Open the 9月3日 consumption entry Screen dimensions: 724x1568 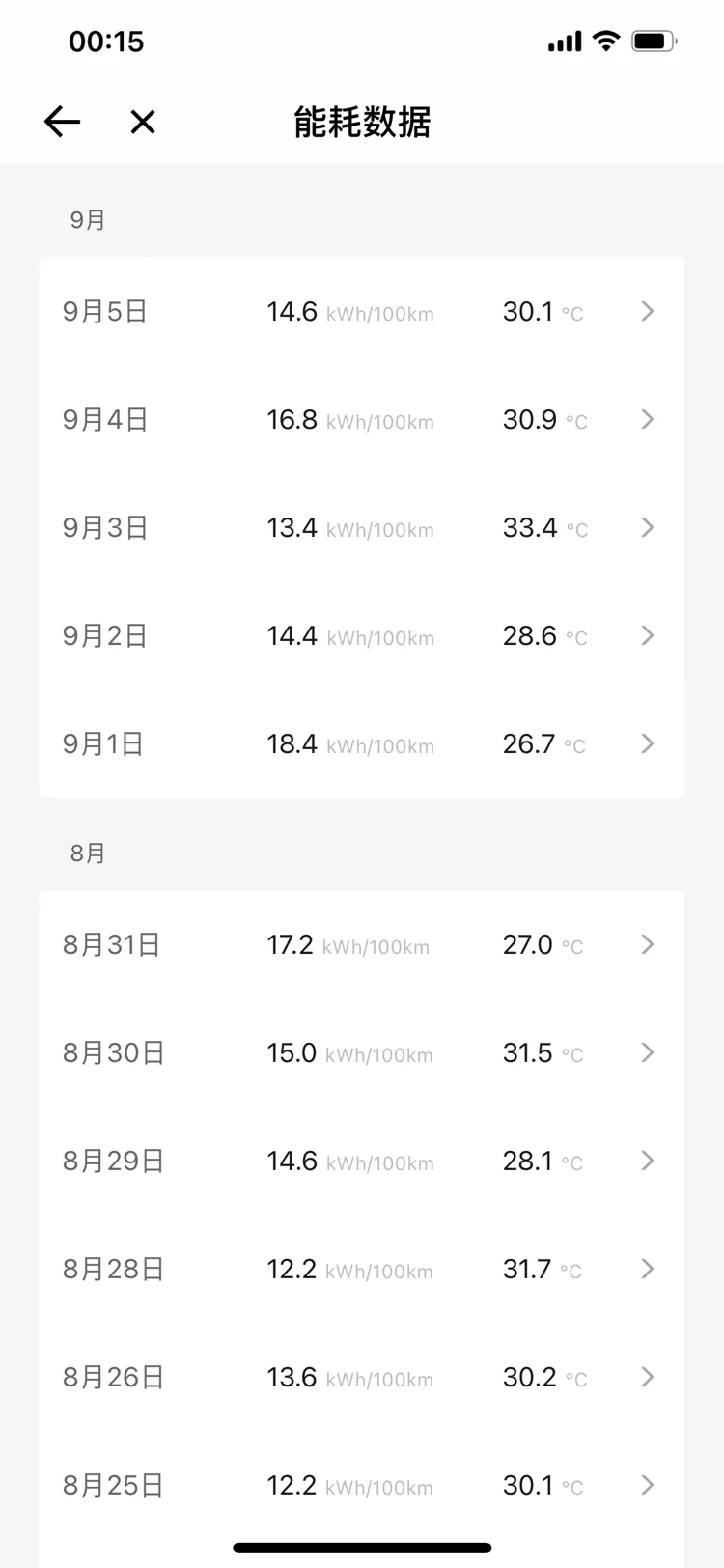(x=362, y=527)
